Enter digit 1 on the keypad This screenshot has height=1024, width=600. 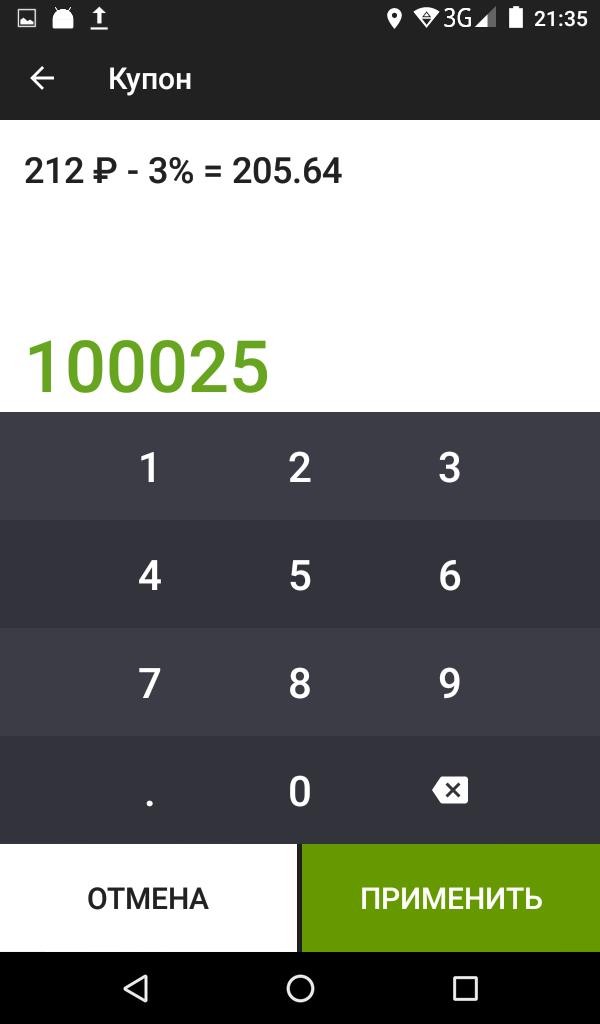(x=150, y=466)
